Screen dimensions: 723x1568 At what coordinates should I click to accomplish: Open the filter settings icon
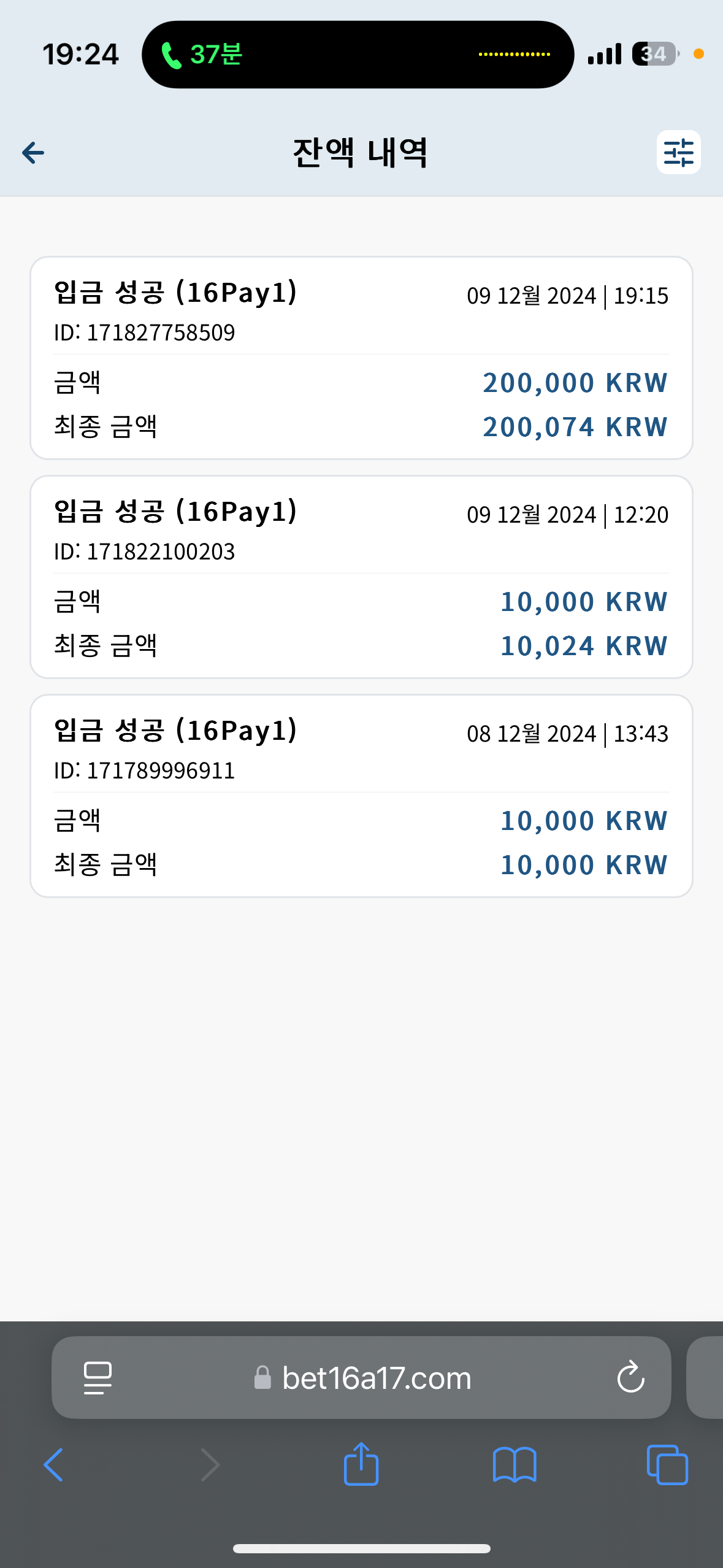coord(678,152)
